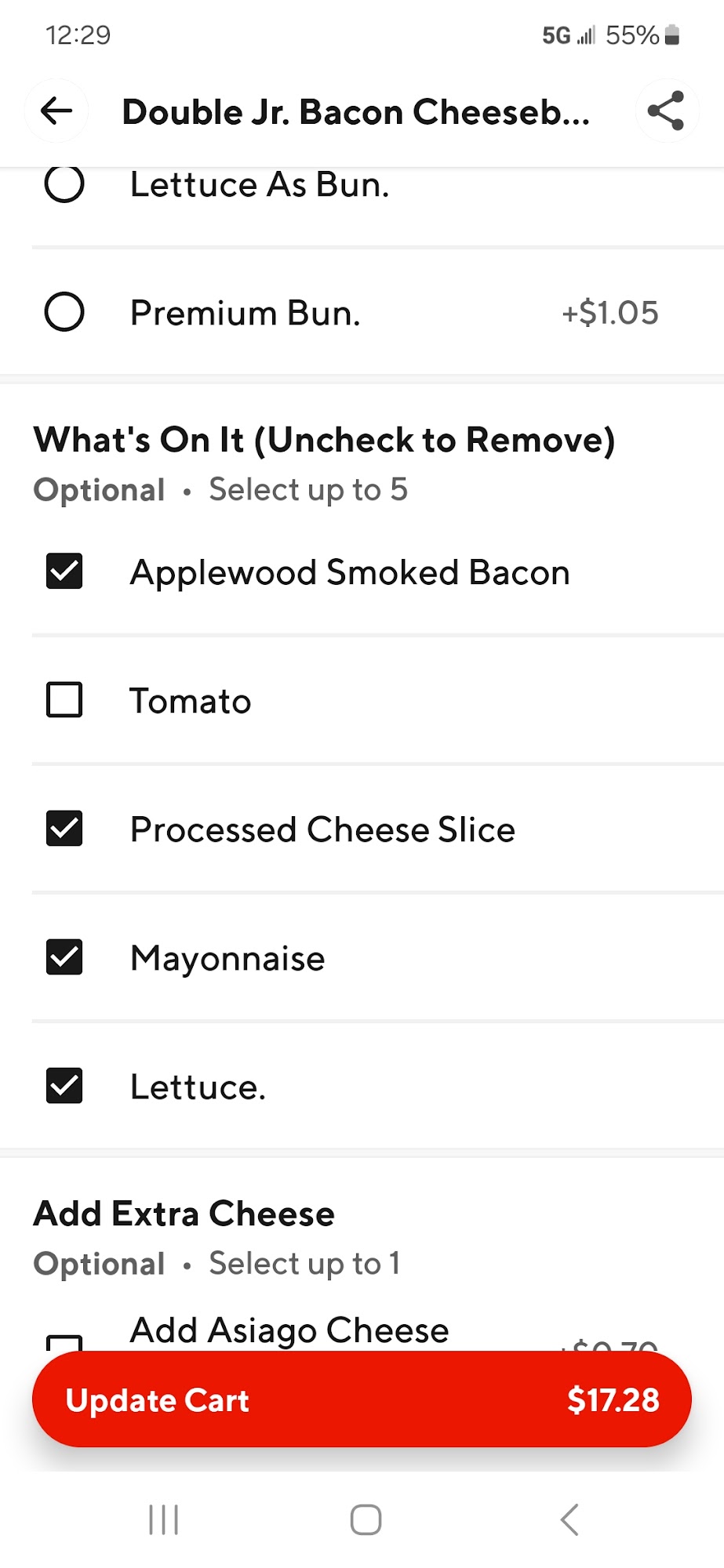Tap Update Cart button

(x=362, y=1399)
